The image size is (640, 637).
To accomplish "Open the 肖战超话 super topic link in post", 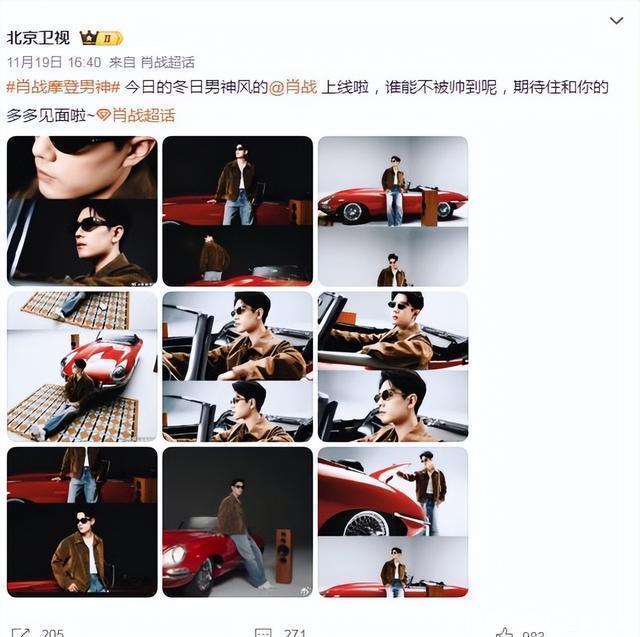I will [x=136, y=115].
